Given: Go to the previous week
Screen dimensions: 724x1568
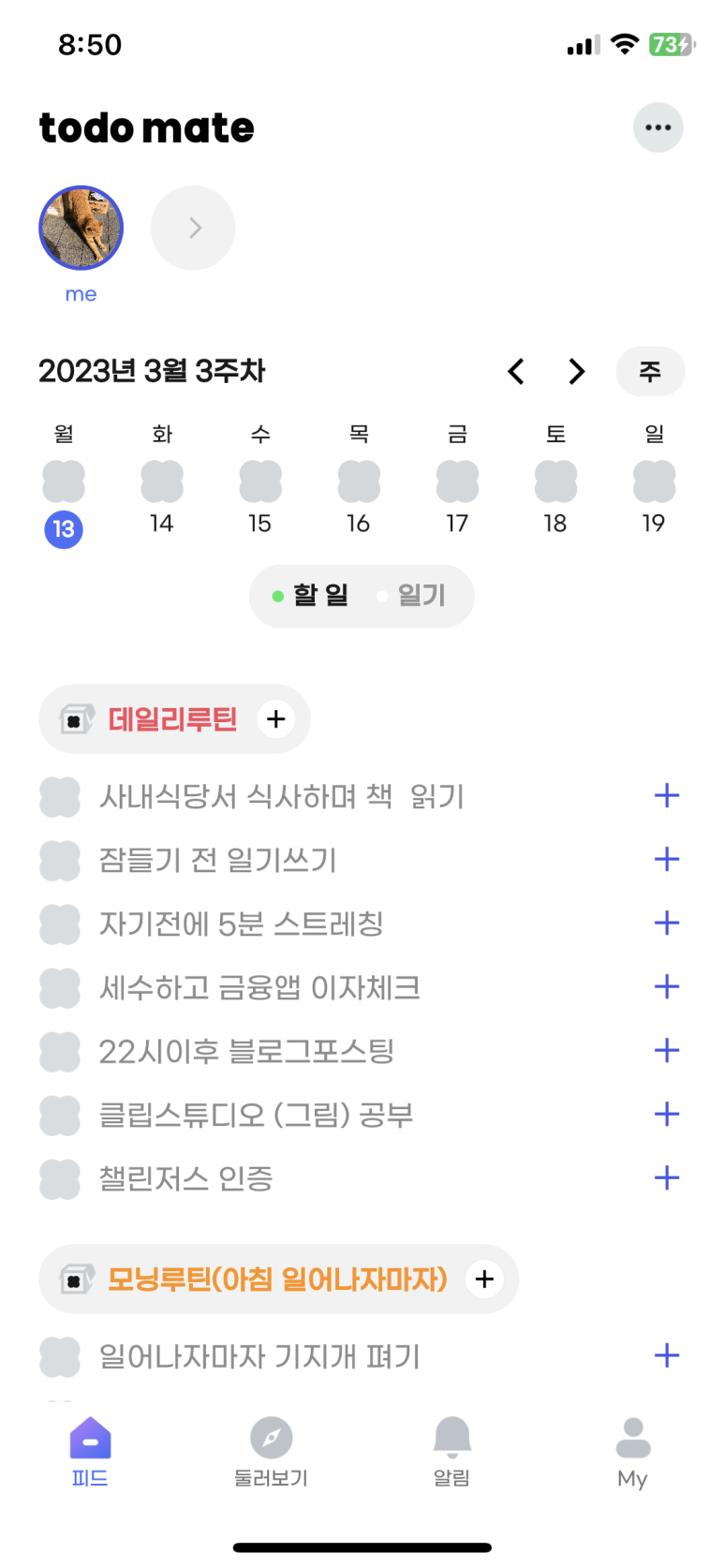Looking at the screenshot, I should point(515,372).
